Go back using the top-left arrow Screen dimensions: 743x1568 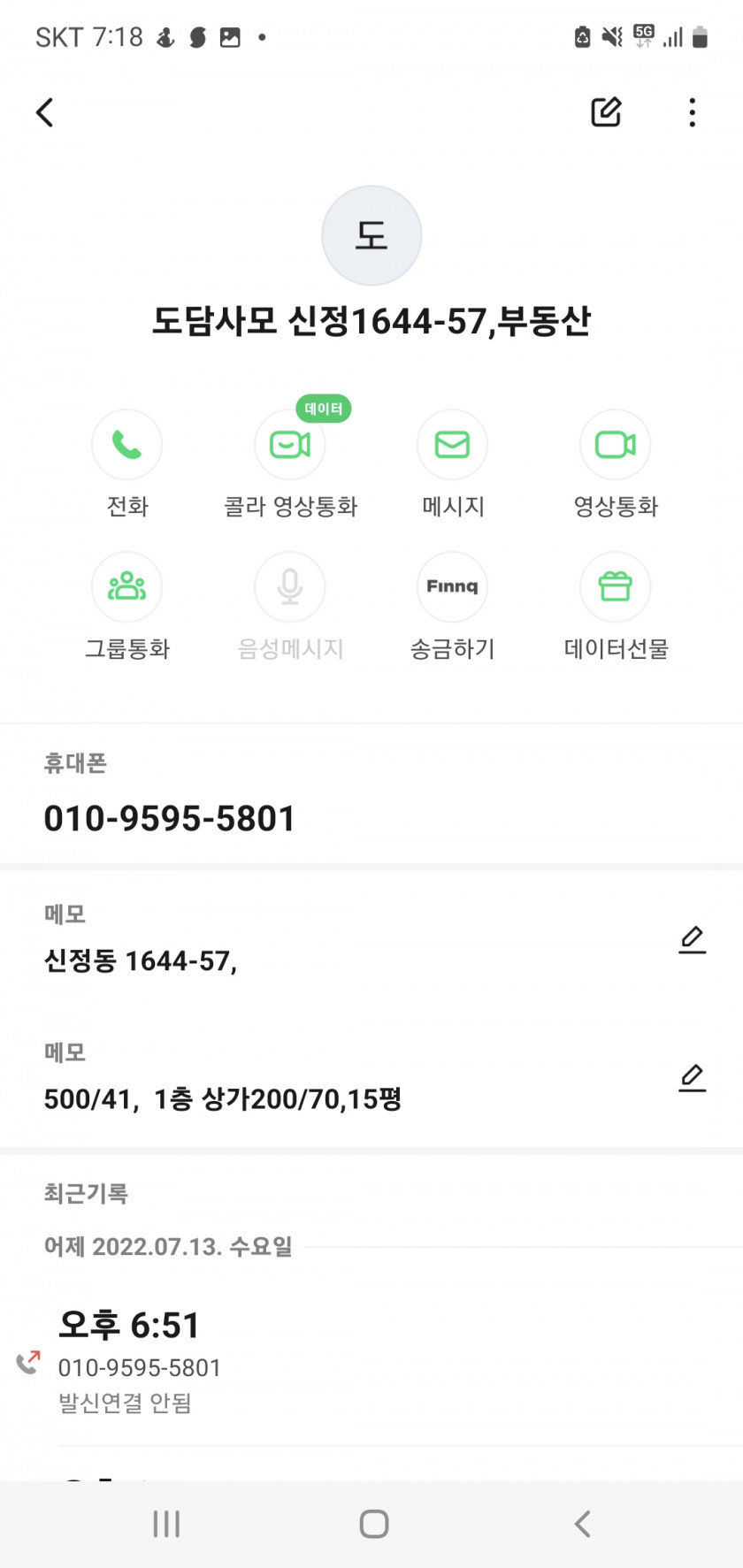coord(45,112)
